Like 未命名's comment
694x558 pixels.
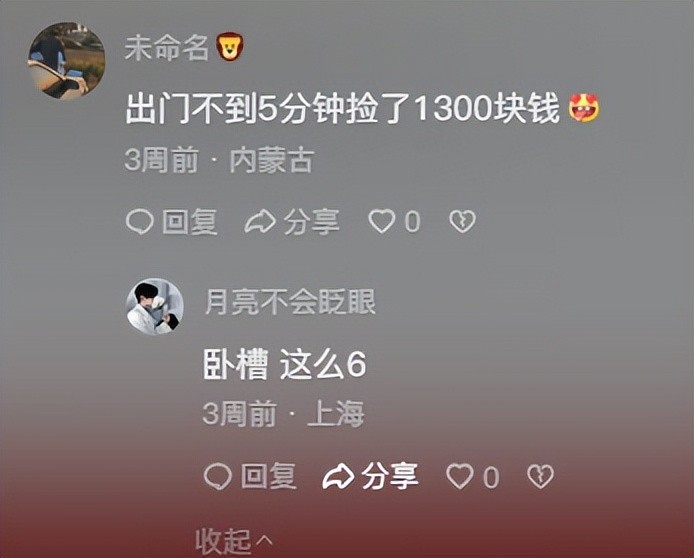pyautogui.click(x=382, y=221)
